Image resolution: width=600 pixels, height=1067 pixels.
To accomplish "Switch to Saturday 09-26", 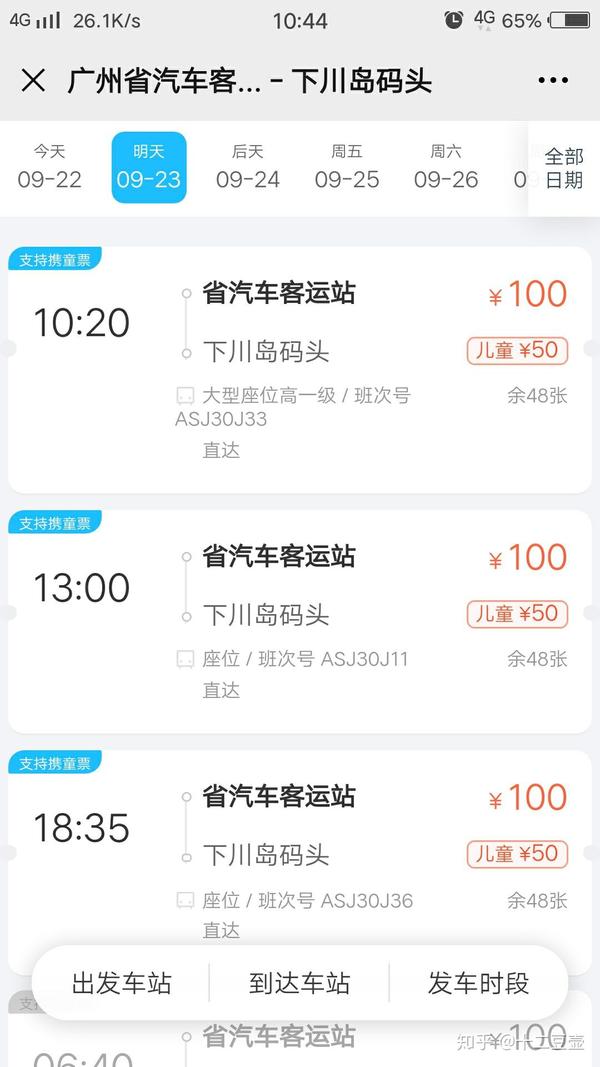I will point(446,167).
